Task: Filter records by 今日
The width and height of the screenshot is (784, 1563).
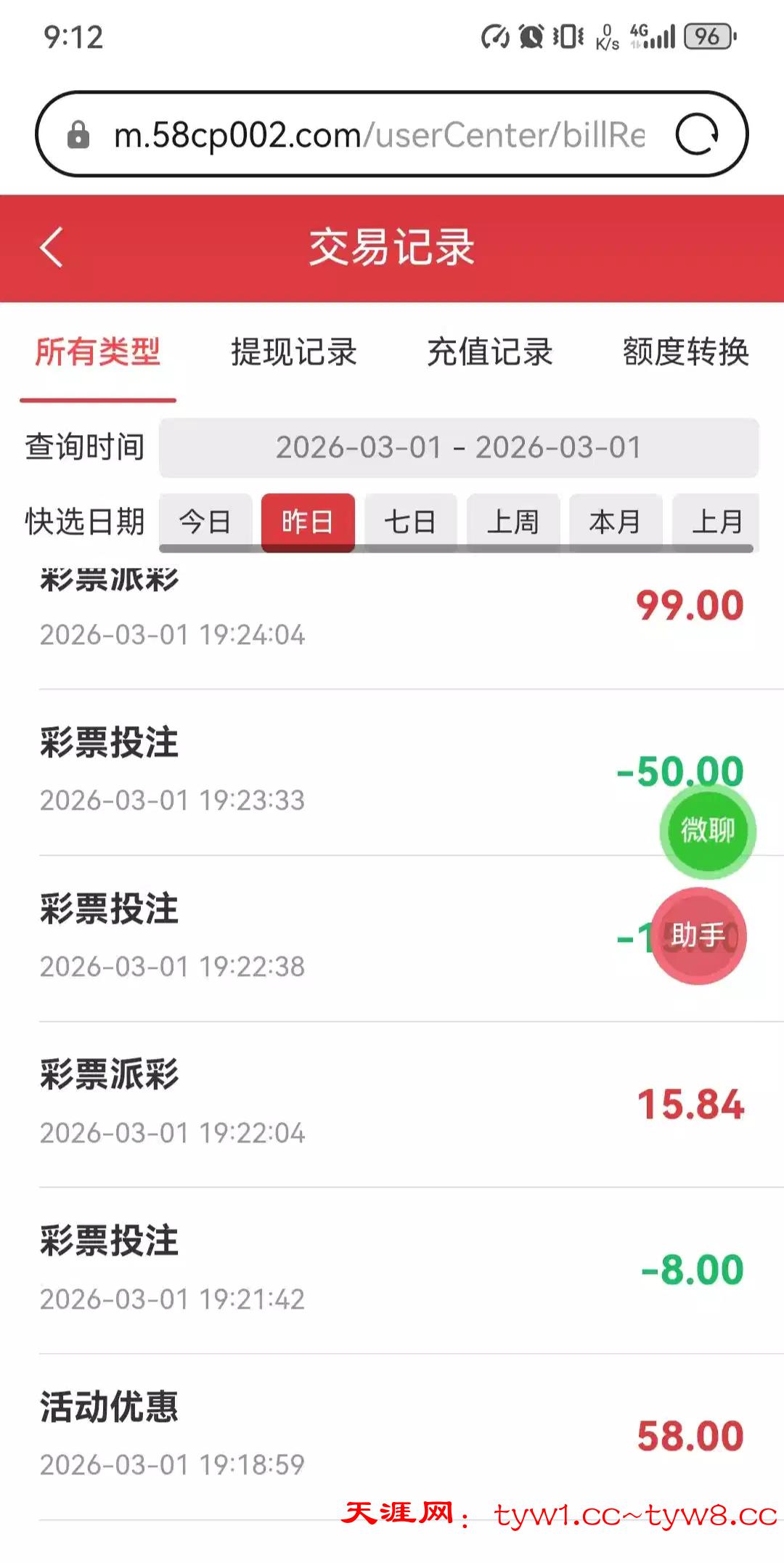Action: coord(205,521)
